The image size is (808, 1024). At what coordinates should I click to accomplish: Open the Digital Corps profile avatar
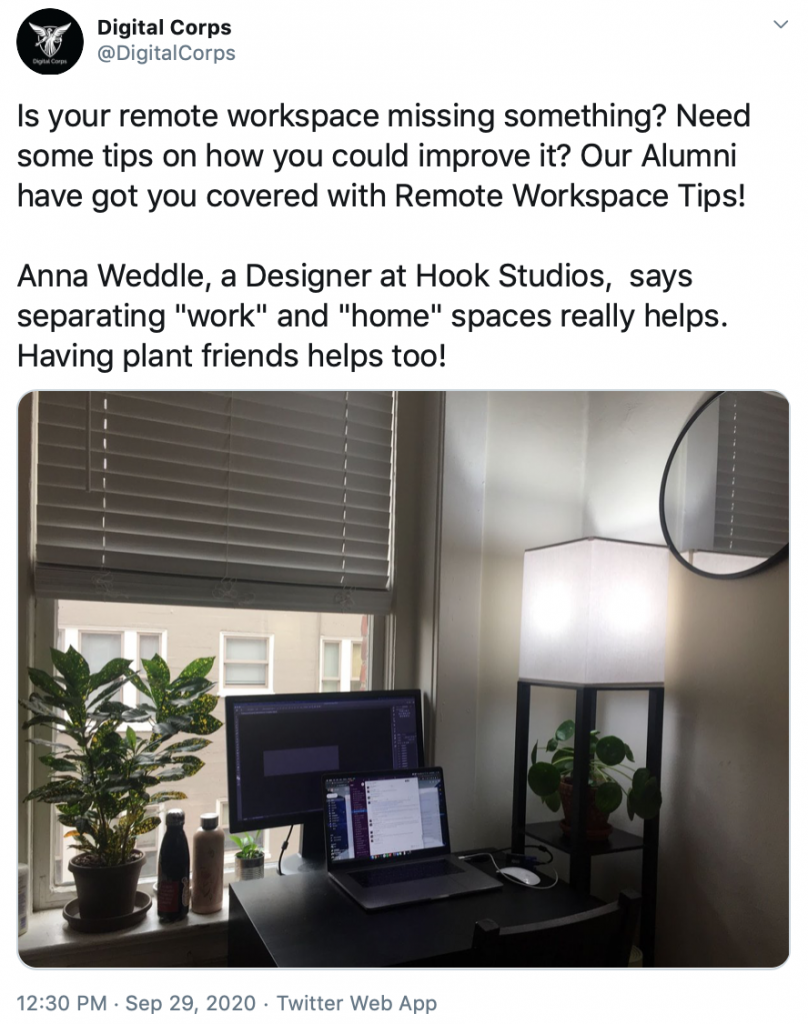51,42
